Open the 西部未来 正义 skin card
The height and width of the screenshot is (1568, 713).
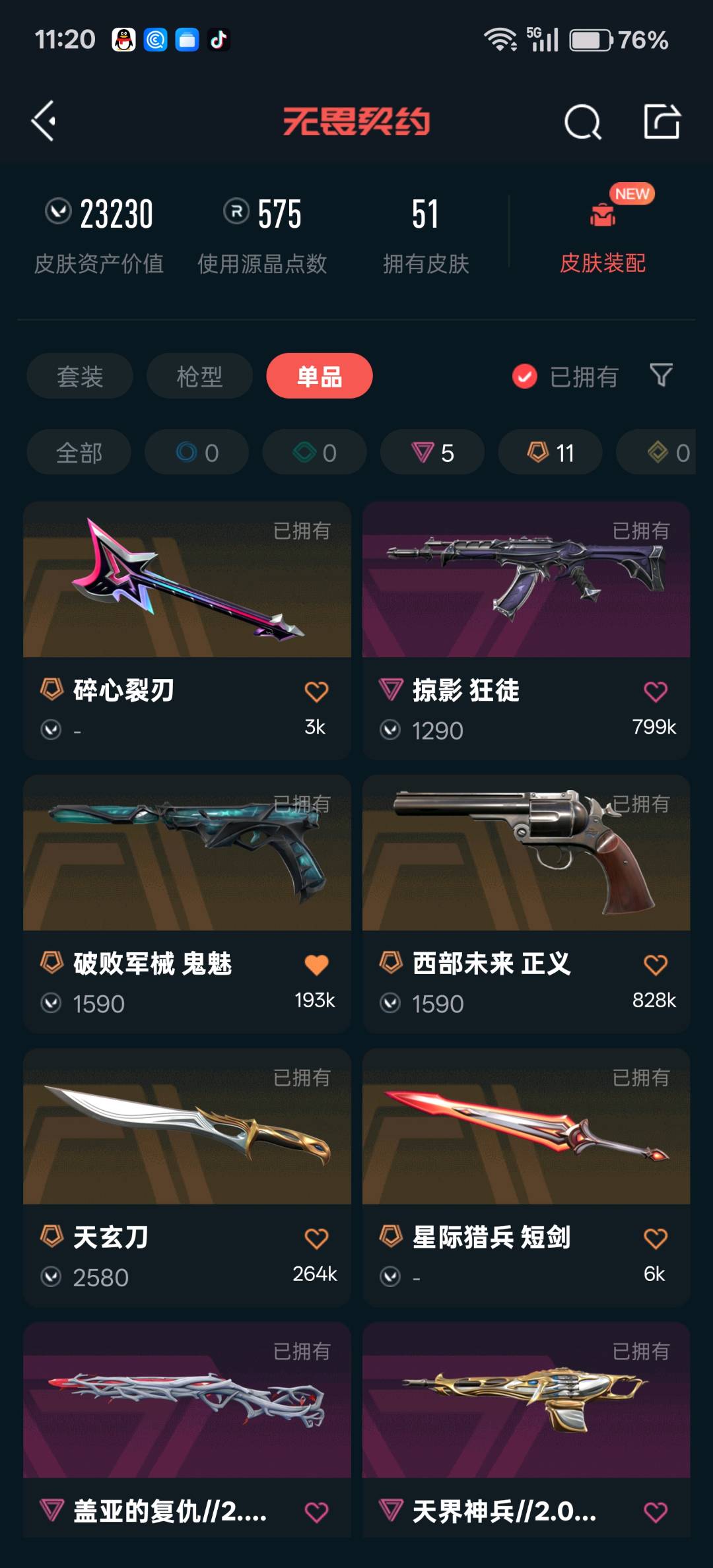526,904
